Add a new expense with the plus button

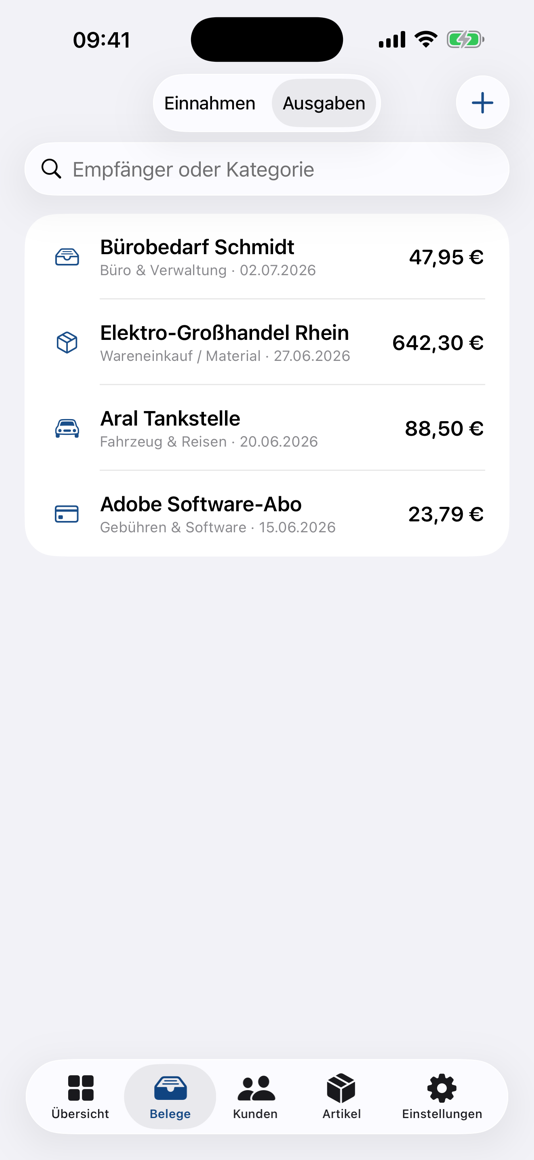pyautogui.click(x=482, y=103)
